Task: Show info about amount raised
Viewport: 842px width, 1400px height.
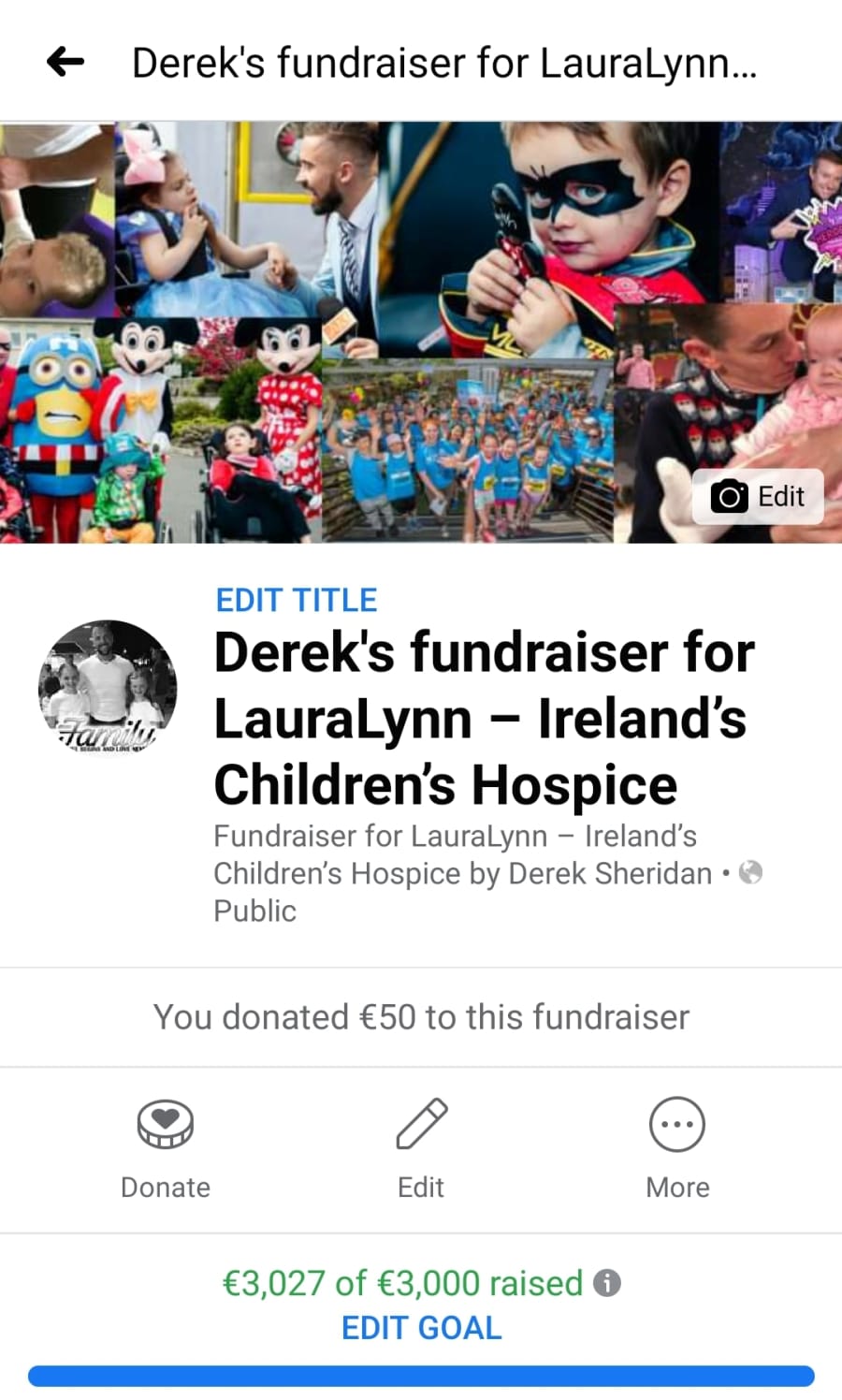Action: 607,1283
